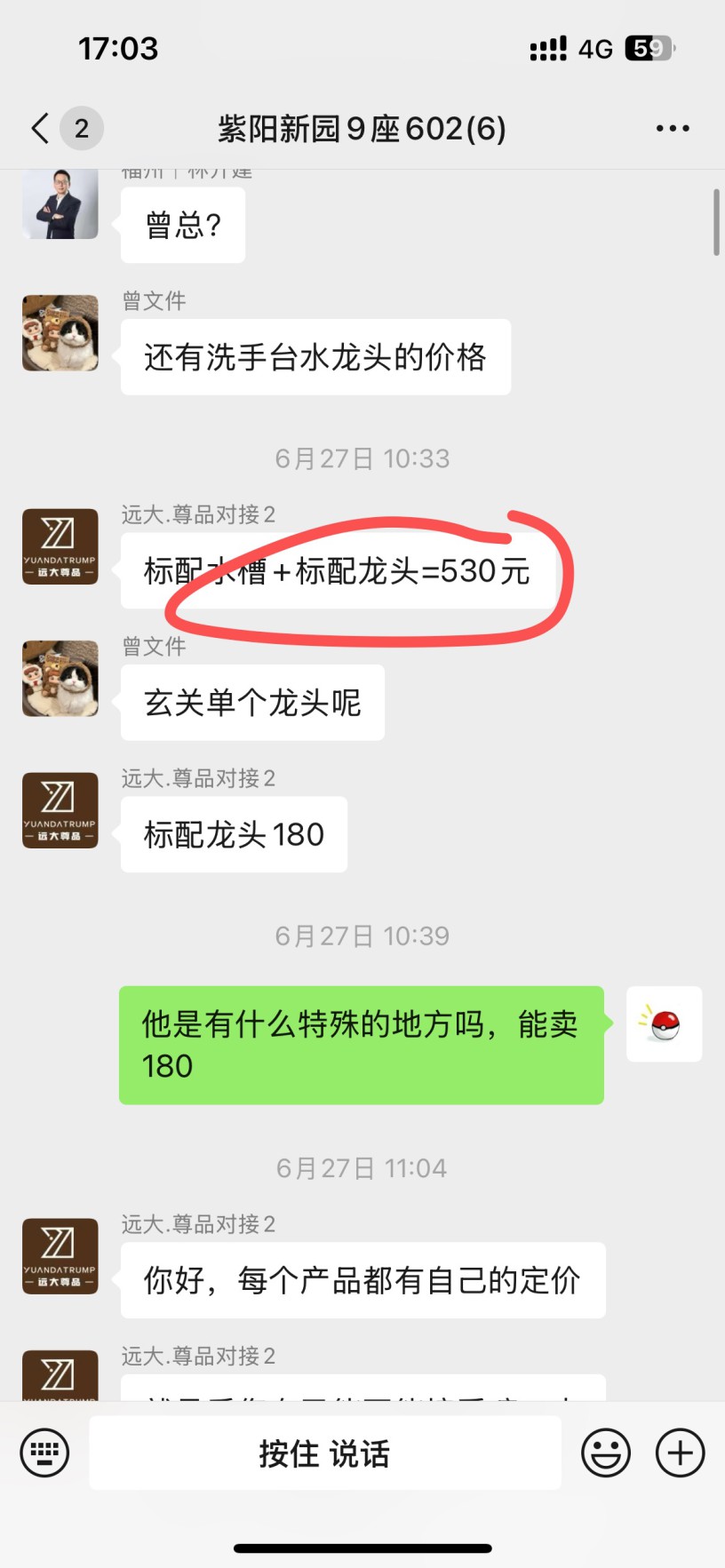
Task: Open 曾文件 avatar beside 还有洗手台水龙头的价格
Action: [x=60, y=333]
